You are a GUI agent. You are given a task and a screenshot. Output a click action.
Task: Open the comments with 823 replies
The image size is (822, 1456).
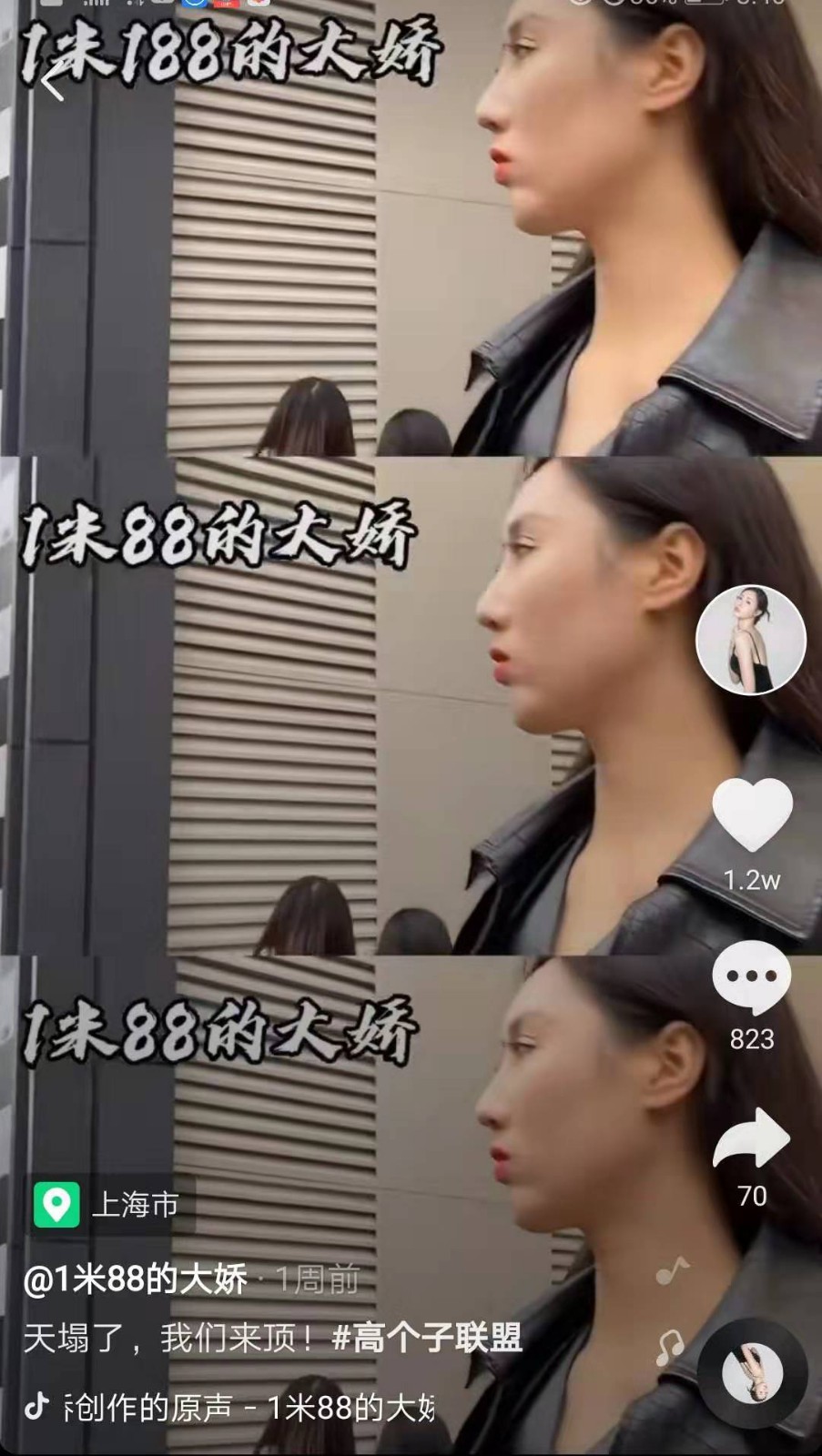(x=752, y=979)
